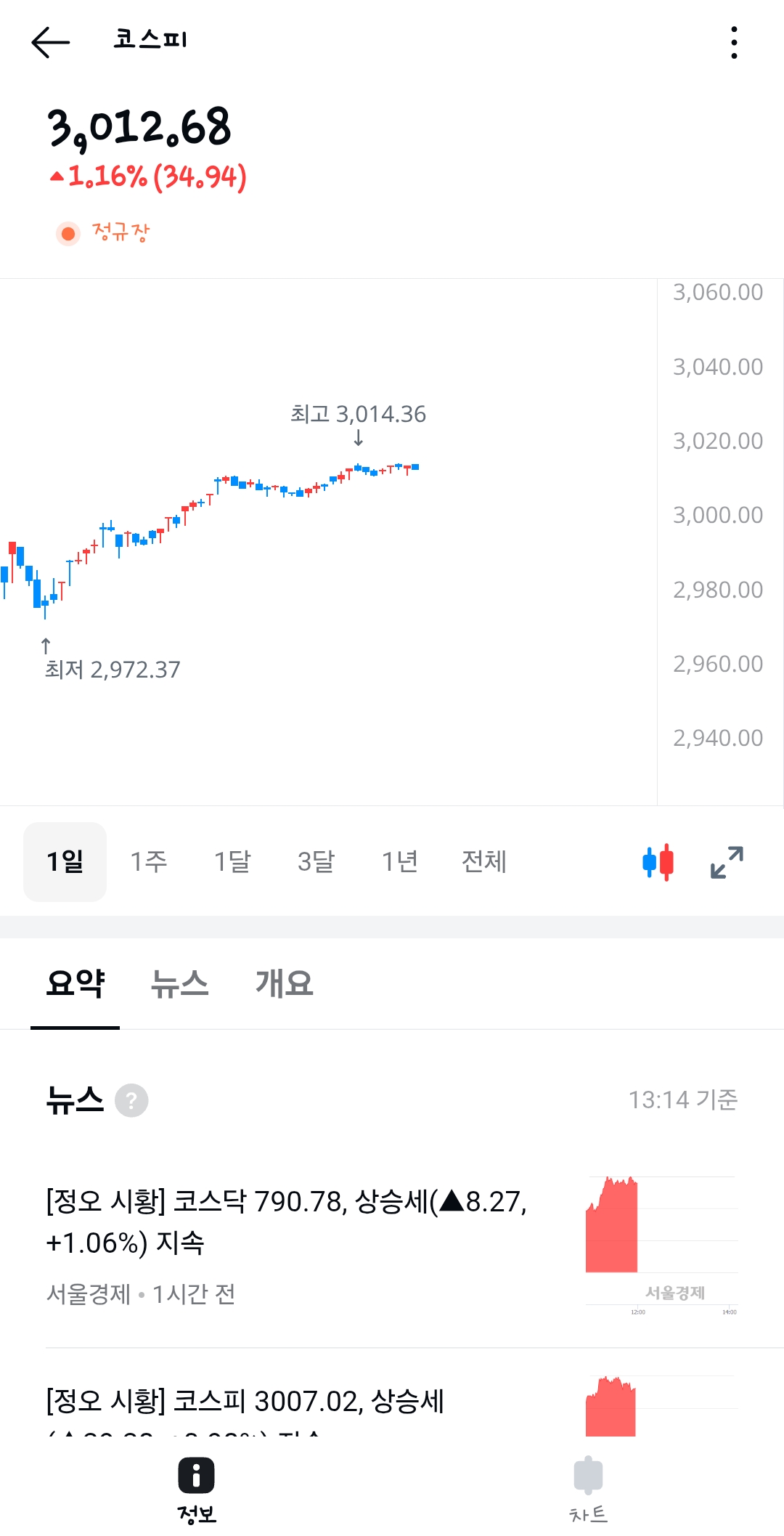784x1536 pixels.
Task: Open the 요약 tab
Action: coord(75,983)
